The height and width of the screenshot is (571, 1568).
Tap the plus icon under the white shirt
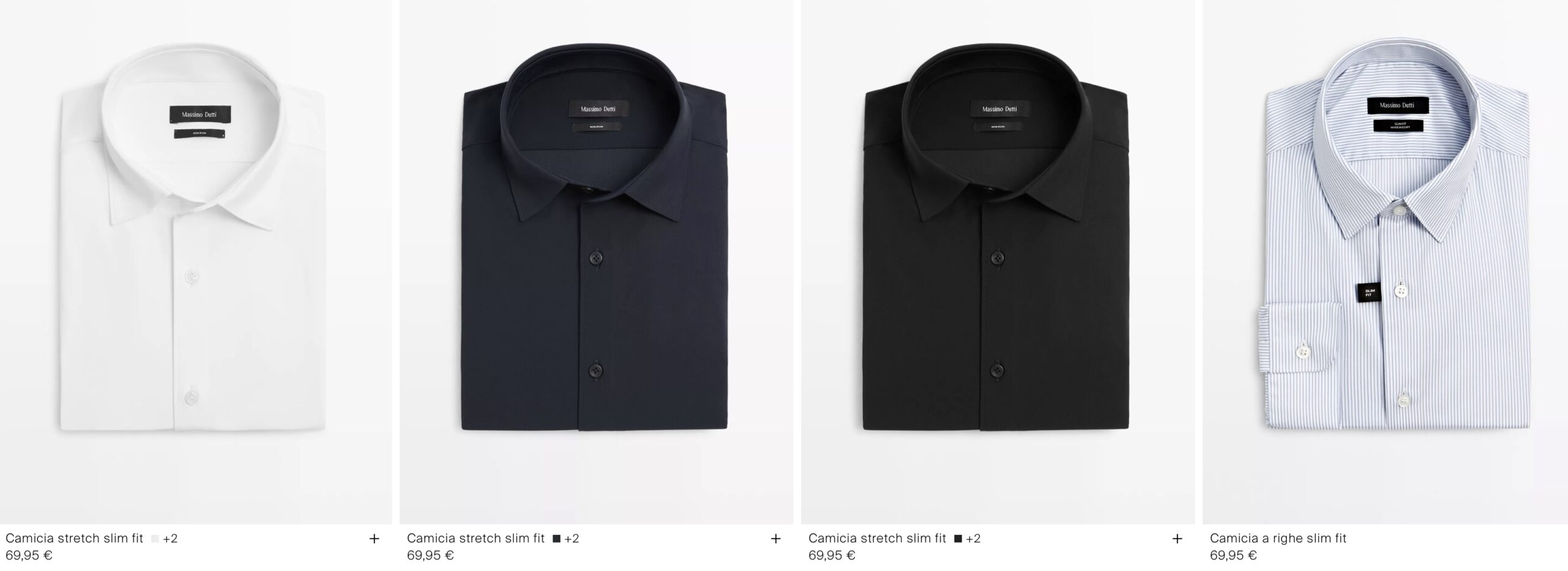[x=374, y=539]
